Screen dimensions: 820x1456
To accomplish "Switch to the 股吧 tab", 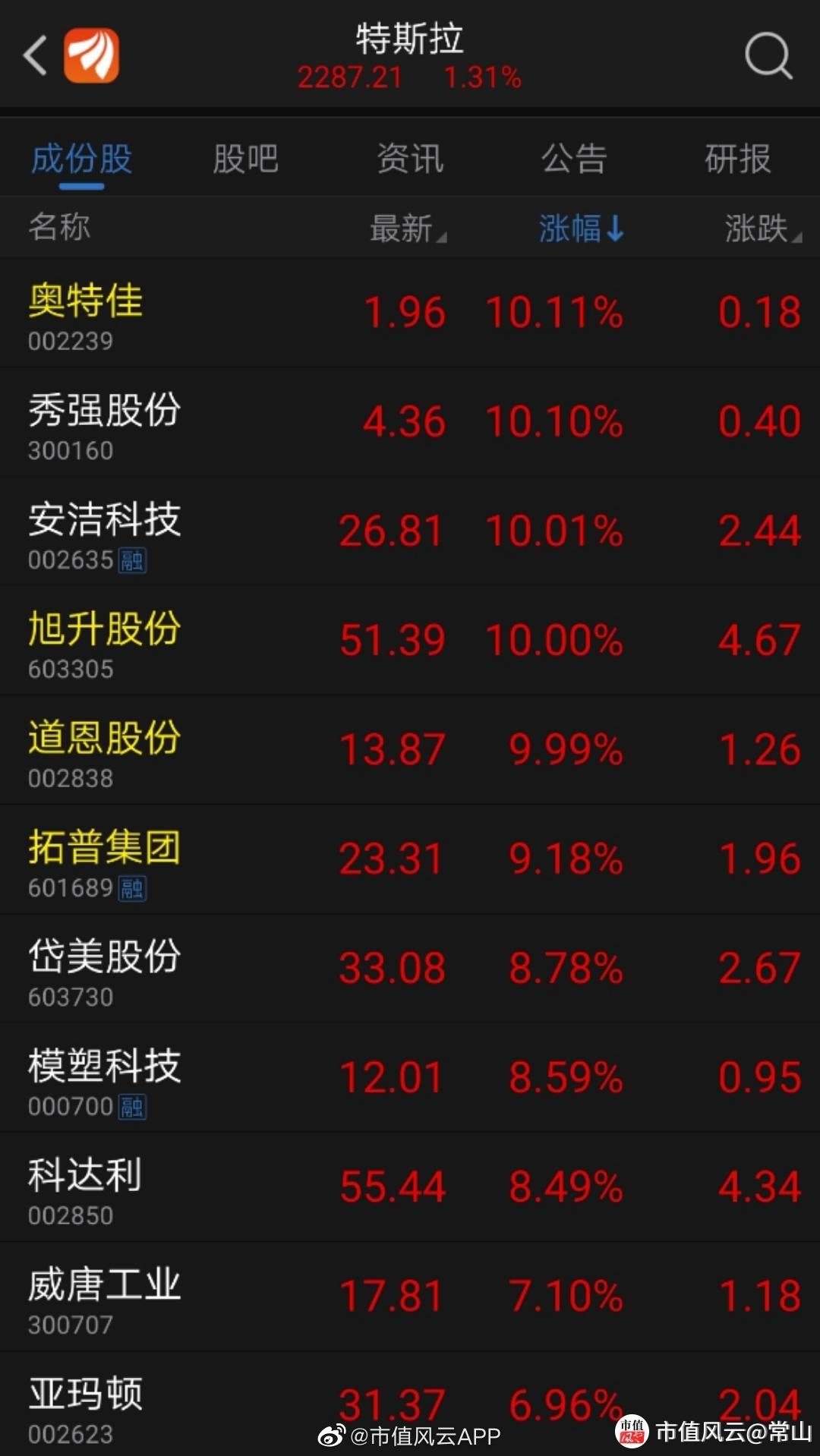I will point(245,159).
